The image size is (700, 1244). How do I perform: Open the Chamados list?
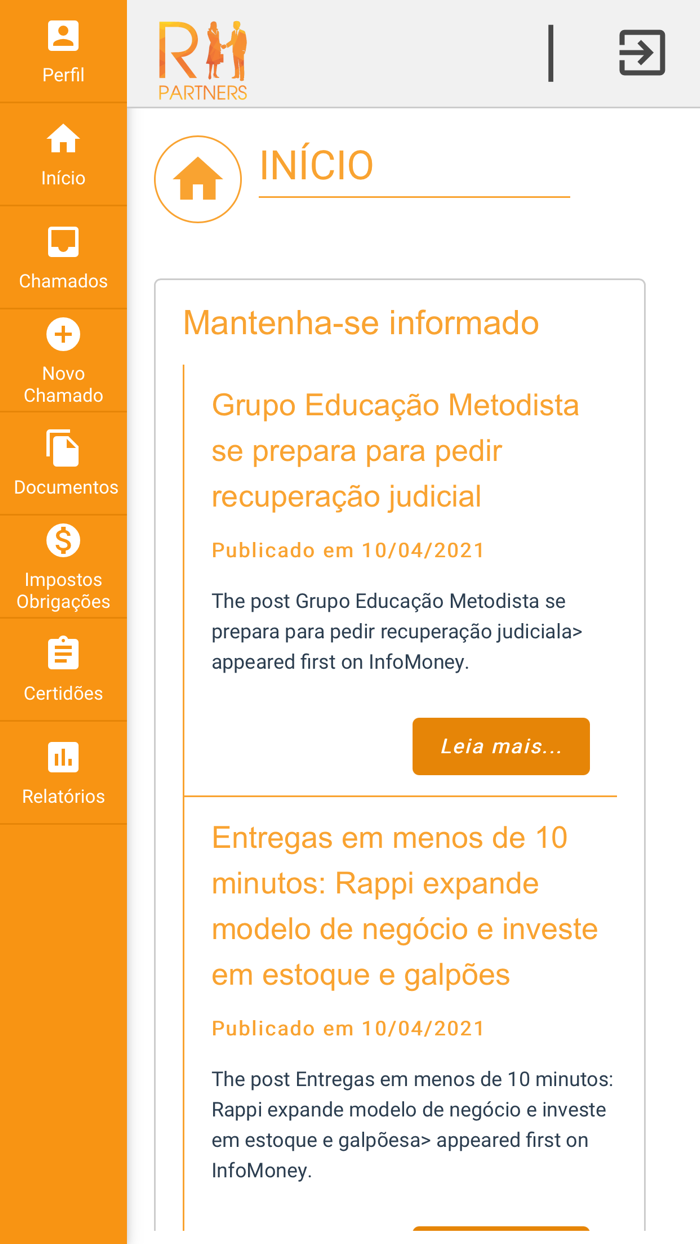(x=63, y=258)
